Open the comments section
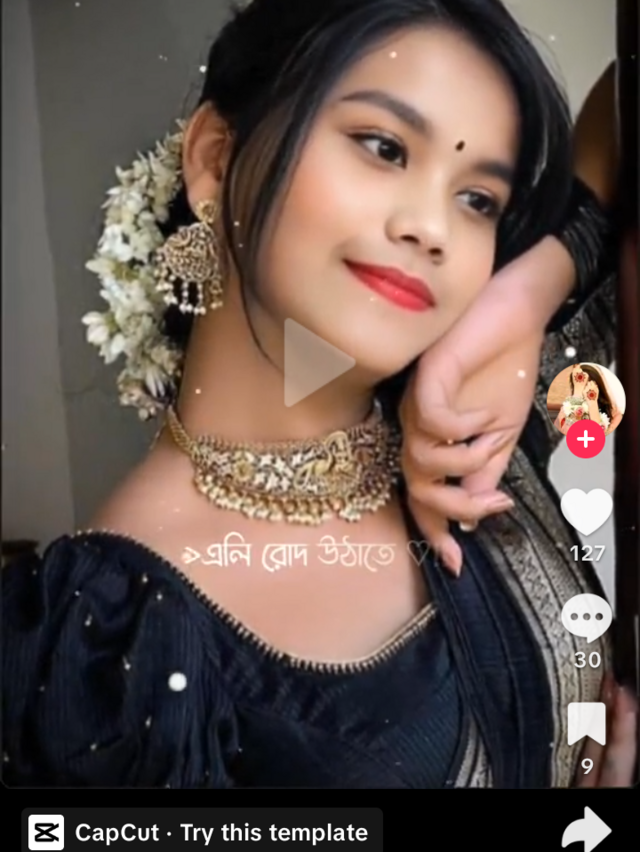This screenshot has height=852, width=640. click(586, 619)
